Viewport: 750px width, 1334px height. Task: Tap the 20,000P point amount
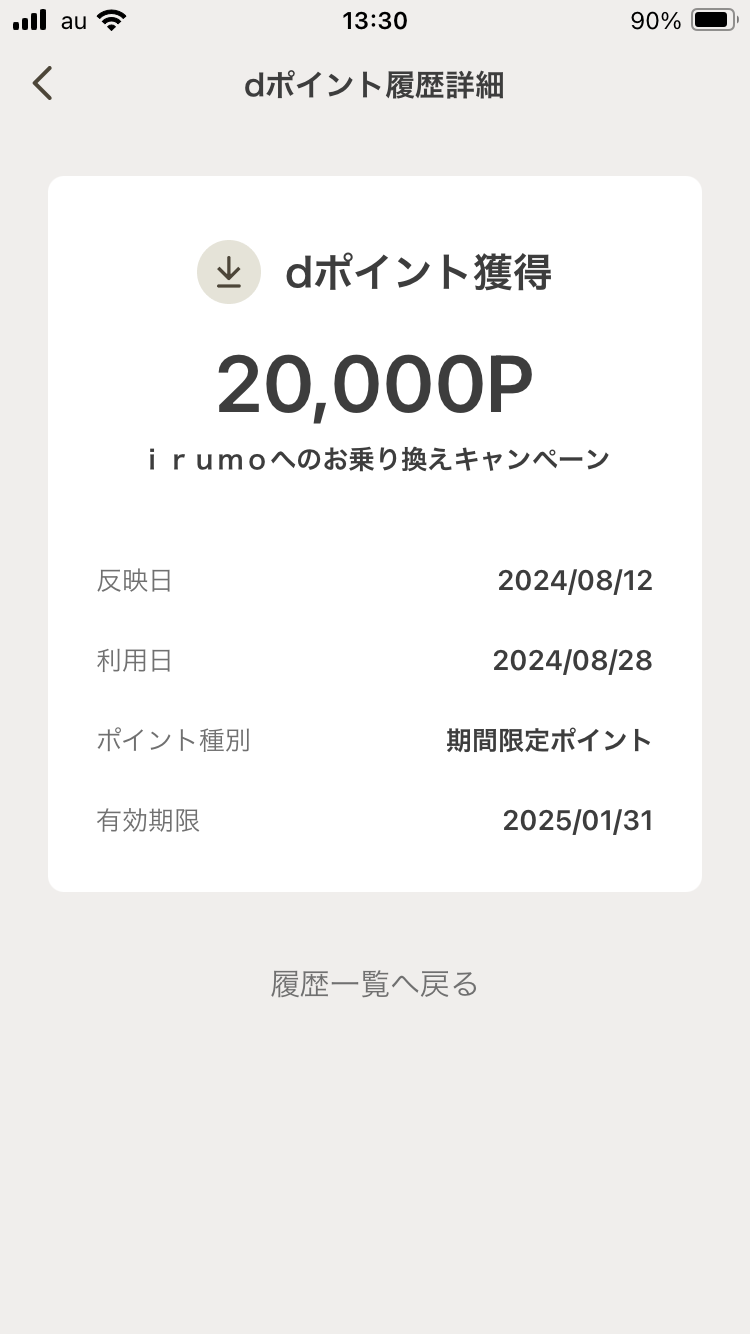[x=375, y=381]
